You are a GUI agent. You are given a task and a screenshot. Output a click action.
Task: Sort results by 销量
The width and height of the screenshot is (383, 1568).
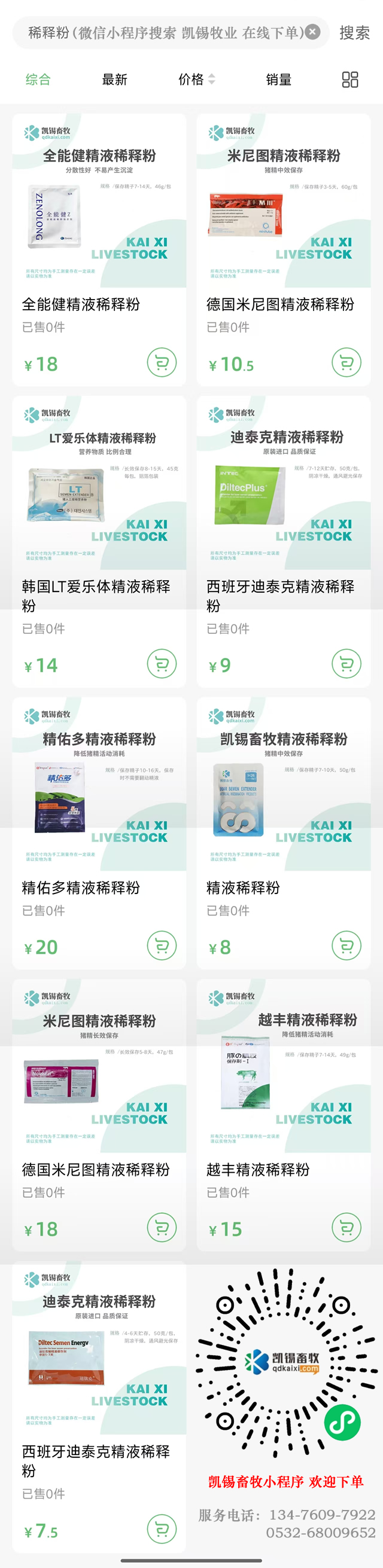point(278,80)
